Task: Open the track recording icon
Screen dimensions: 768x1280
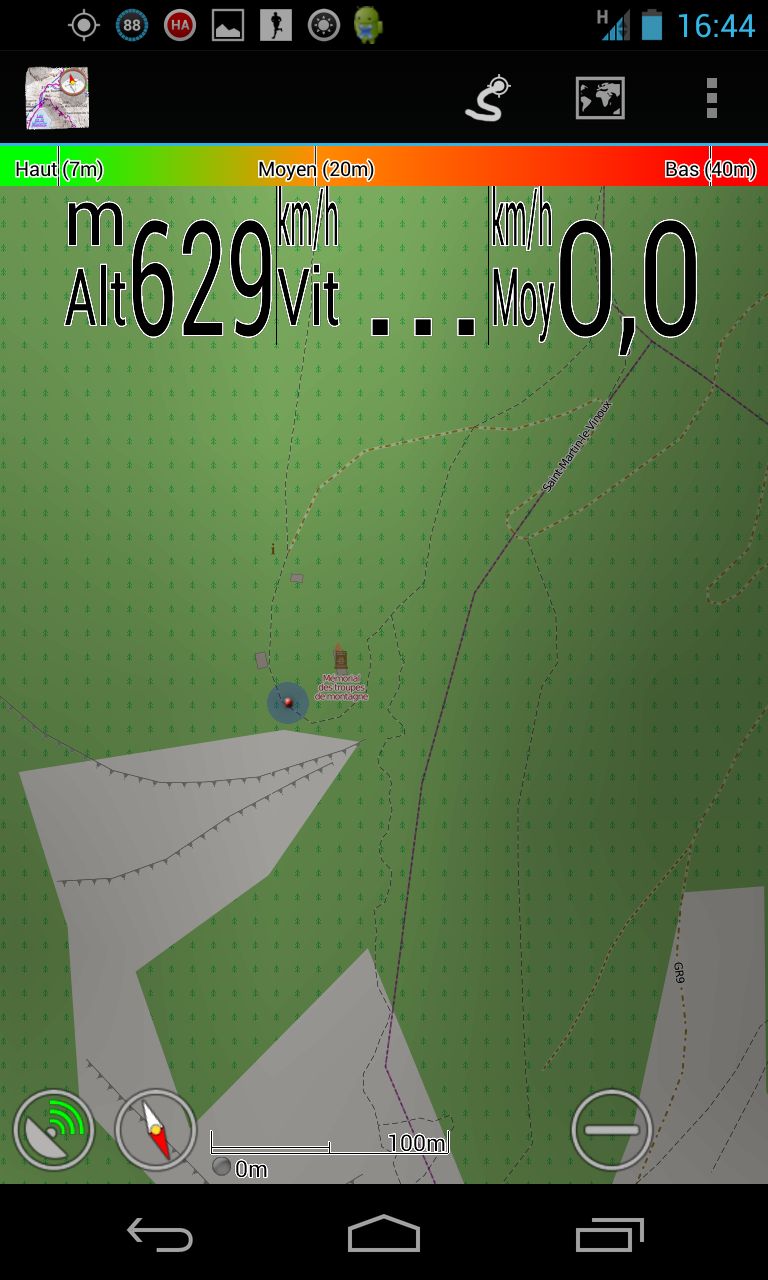Action: [x=488, y=98]
